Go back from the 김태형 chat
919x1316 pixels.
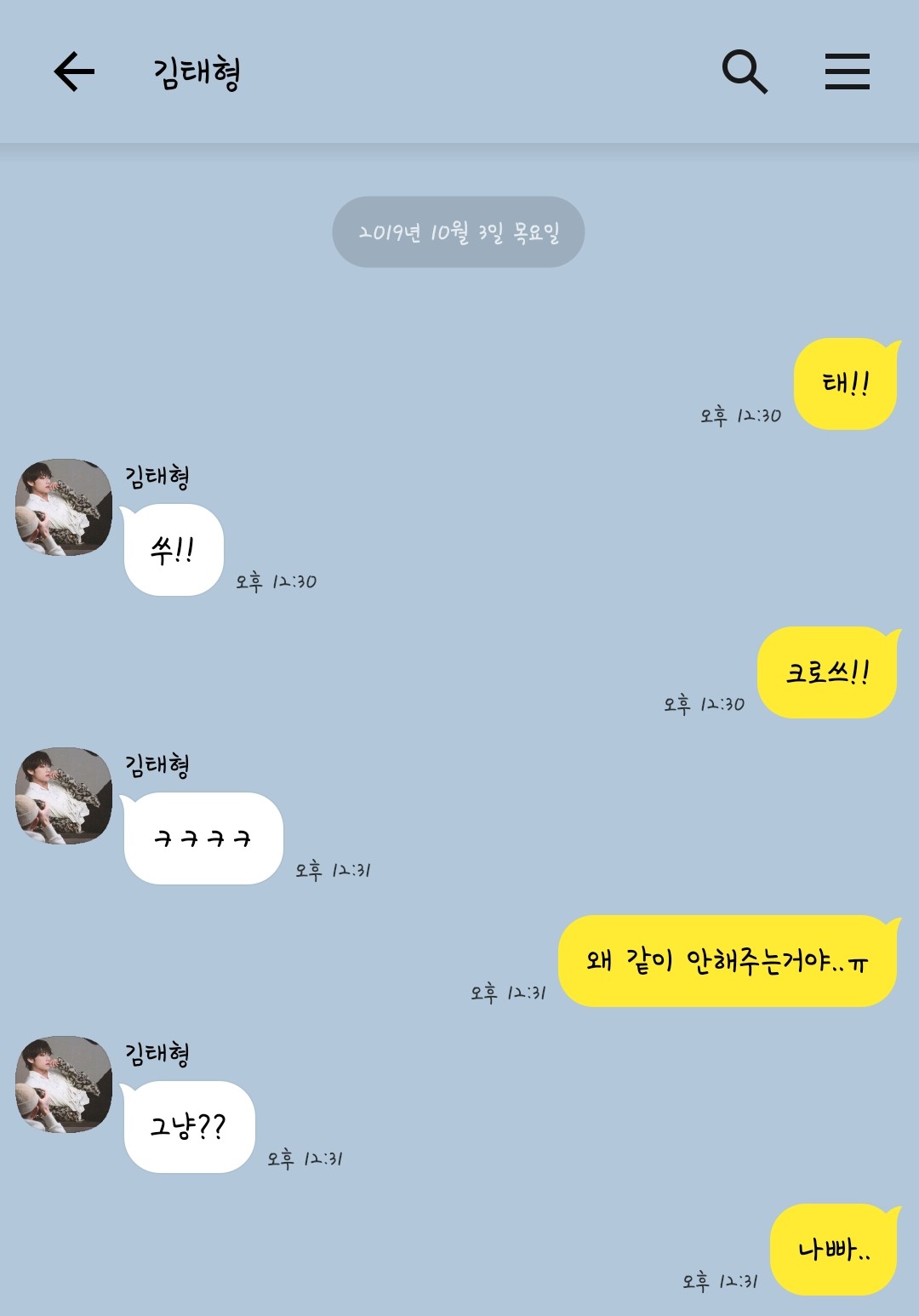click(74, 72)
